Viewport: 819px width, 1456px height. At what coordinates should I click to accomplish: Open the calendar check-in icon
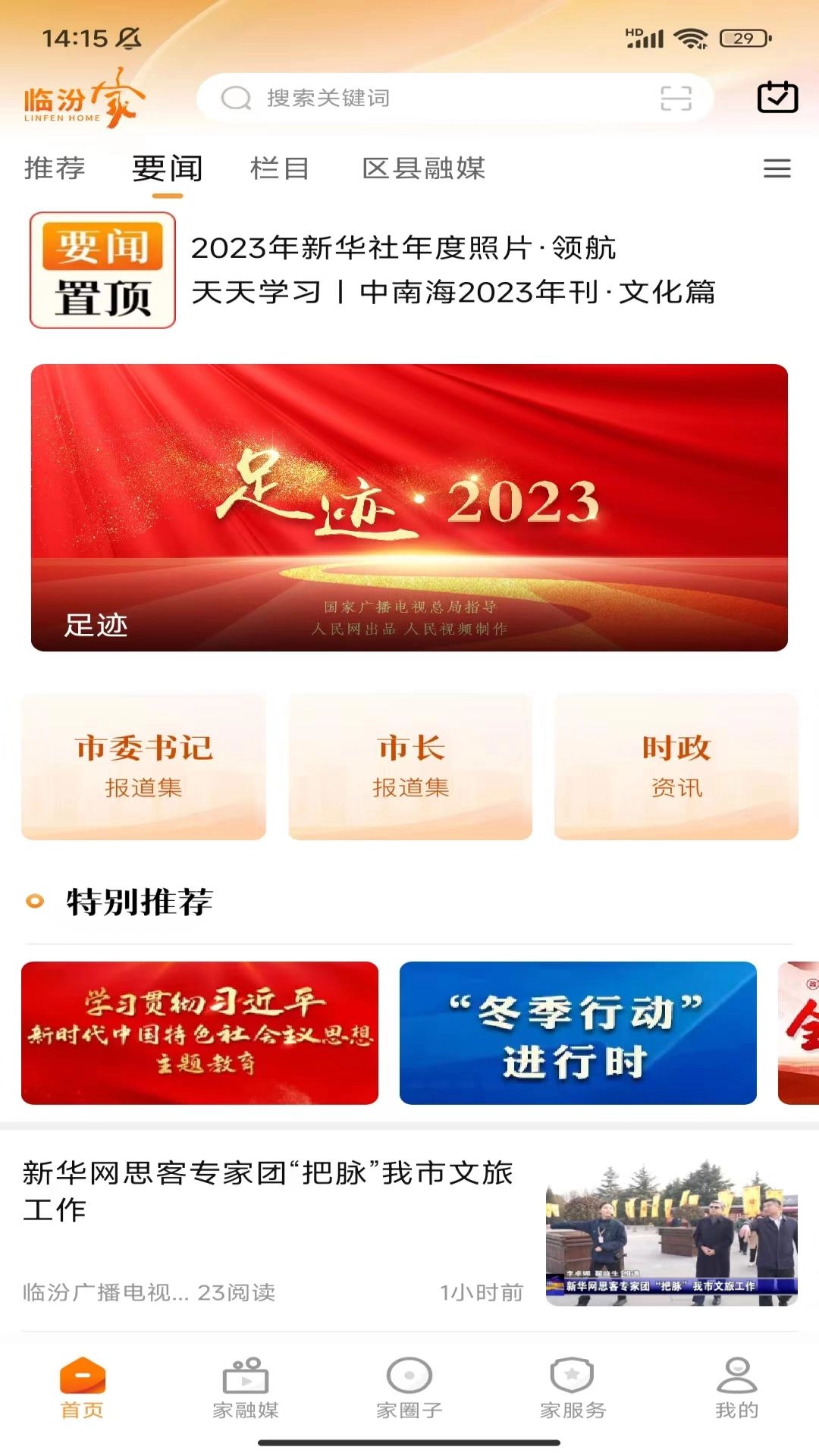pos(777,97)
